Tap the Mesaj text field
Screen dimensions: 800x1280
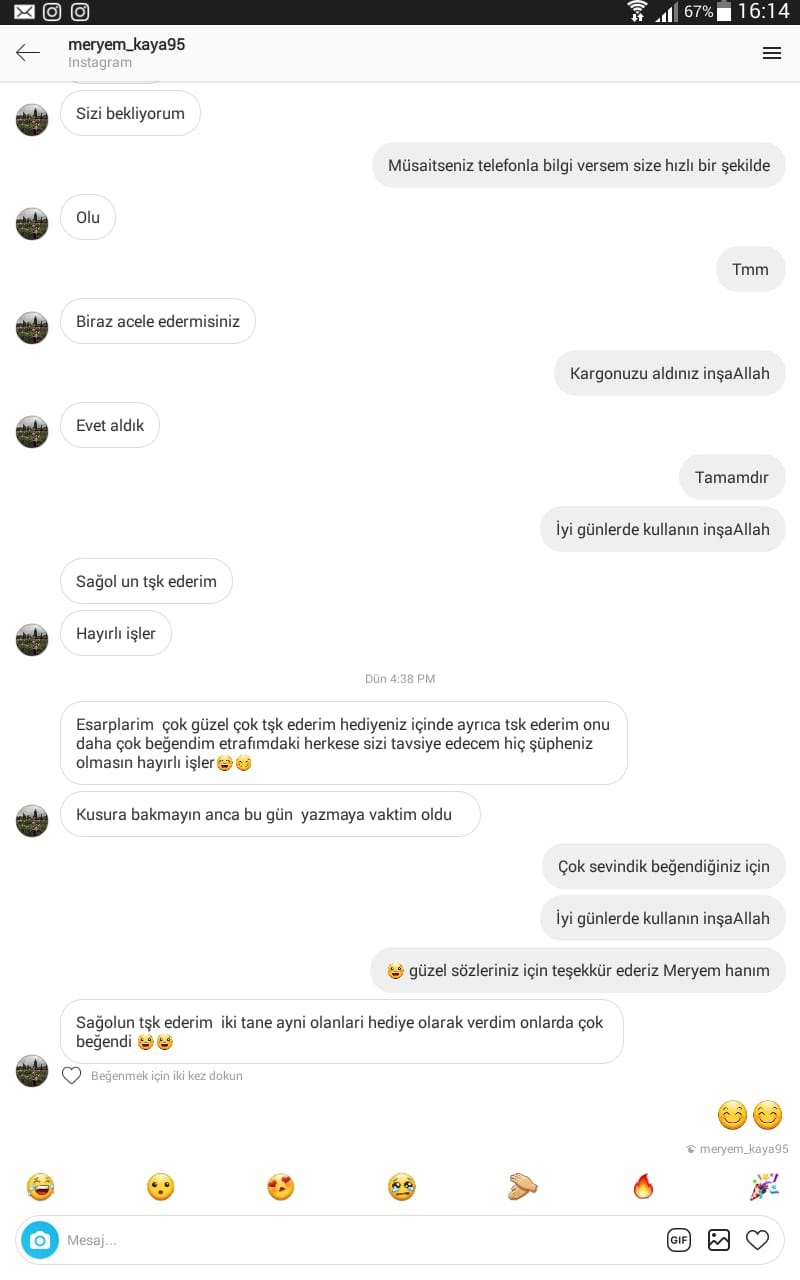[x=350, y=1240]
